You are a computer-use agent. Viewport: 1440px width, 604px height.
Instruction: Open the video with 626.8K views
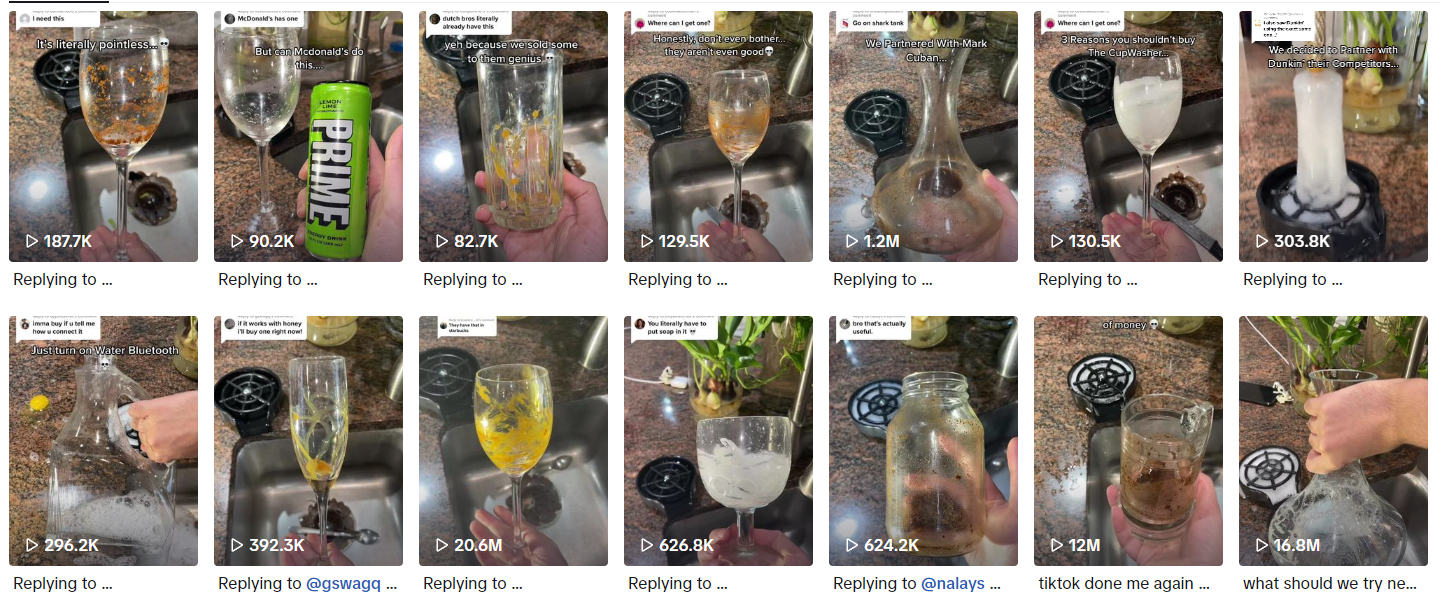(x=718, y=441)
